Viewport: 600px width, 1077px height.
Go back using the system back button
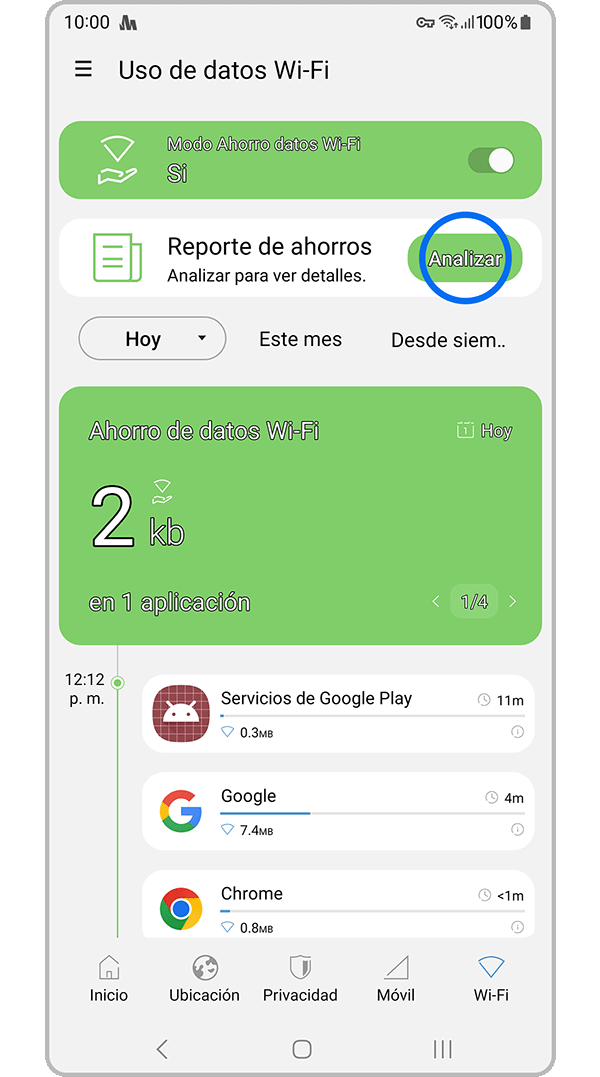click(x=162, y=1048)
